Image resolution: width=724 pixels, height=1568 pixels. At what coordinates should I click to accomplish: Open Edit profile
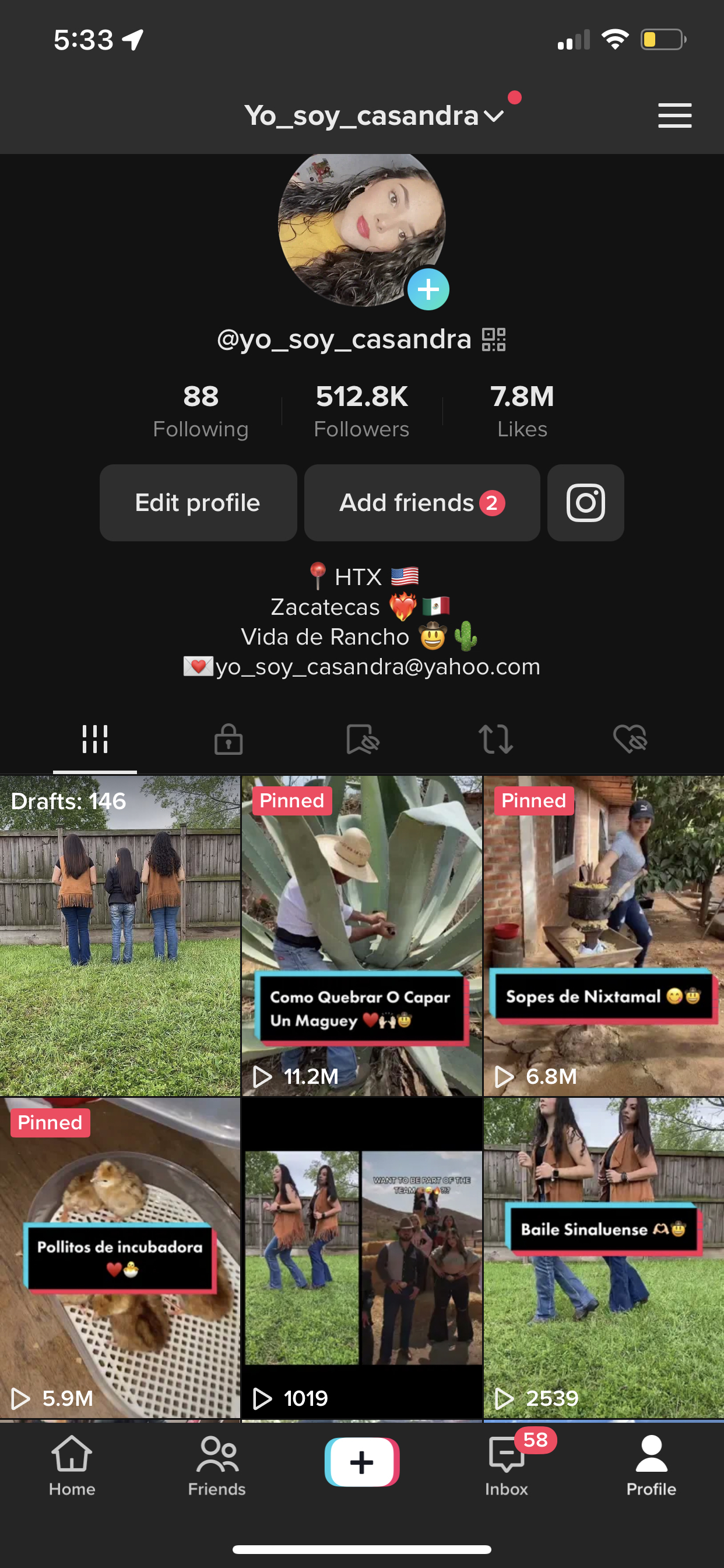[x=198, y=503]
